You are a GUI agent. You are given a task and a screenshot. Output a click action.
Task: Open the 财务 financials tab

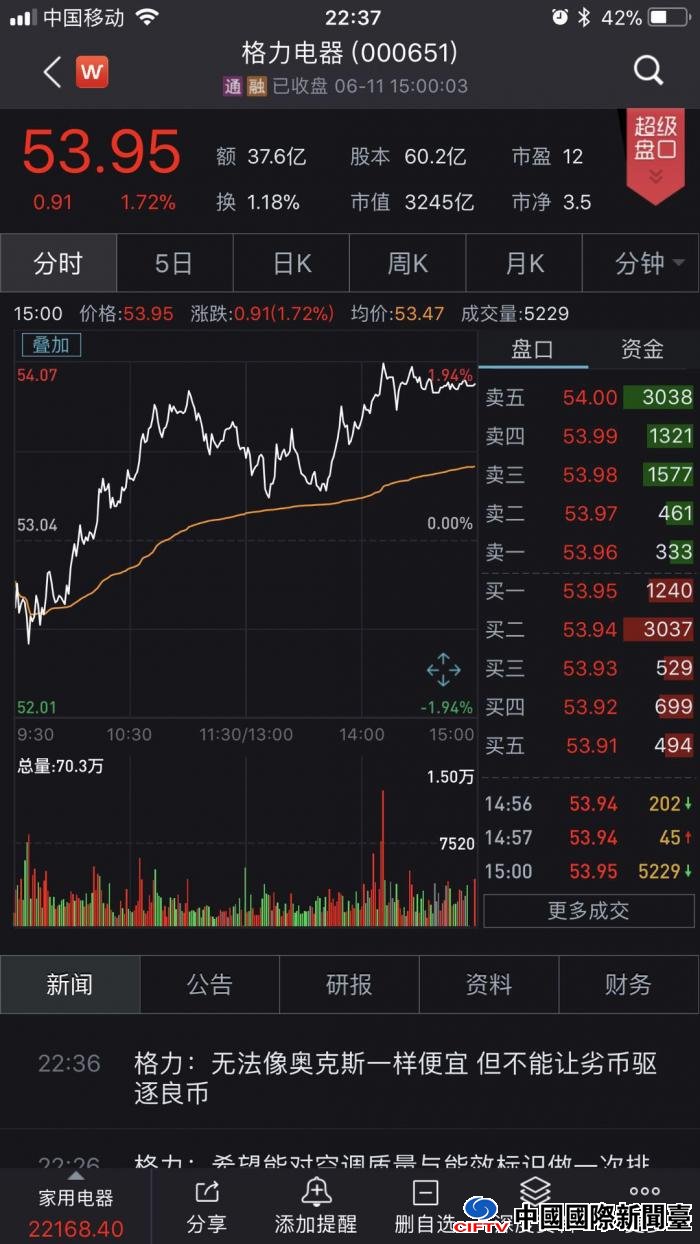[x=628, y=985]
